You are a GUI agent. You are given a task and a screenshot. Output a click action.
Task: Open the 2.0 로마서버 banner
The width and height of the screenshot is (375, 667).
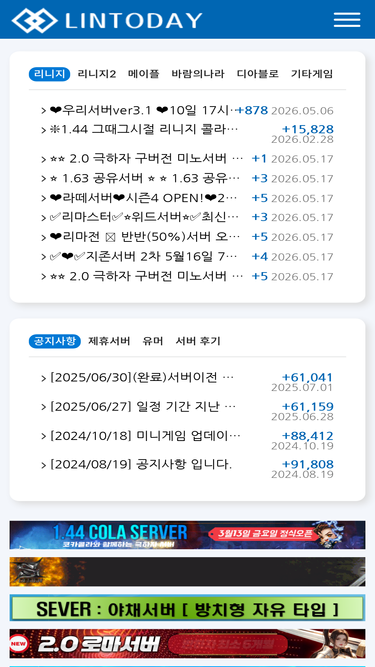(188, 644)
